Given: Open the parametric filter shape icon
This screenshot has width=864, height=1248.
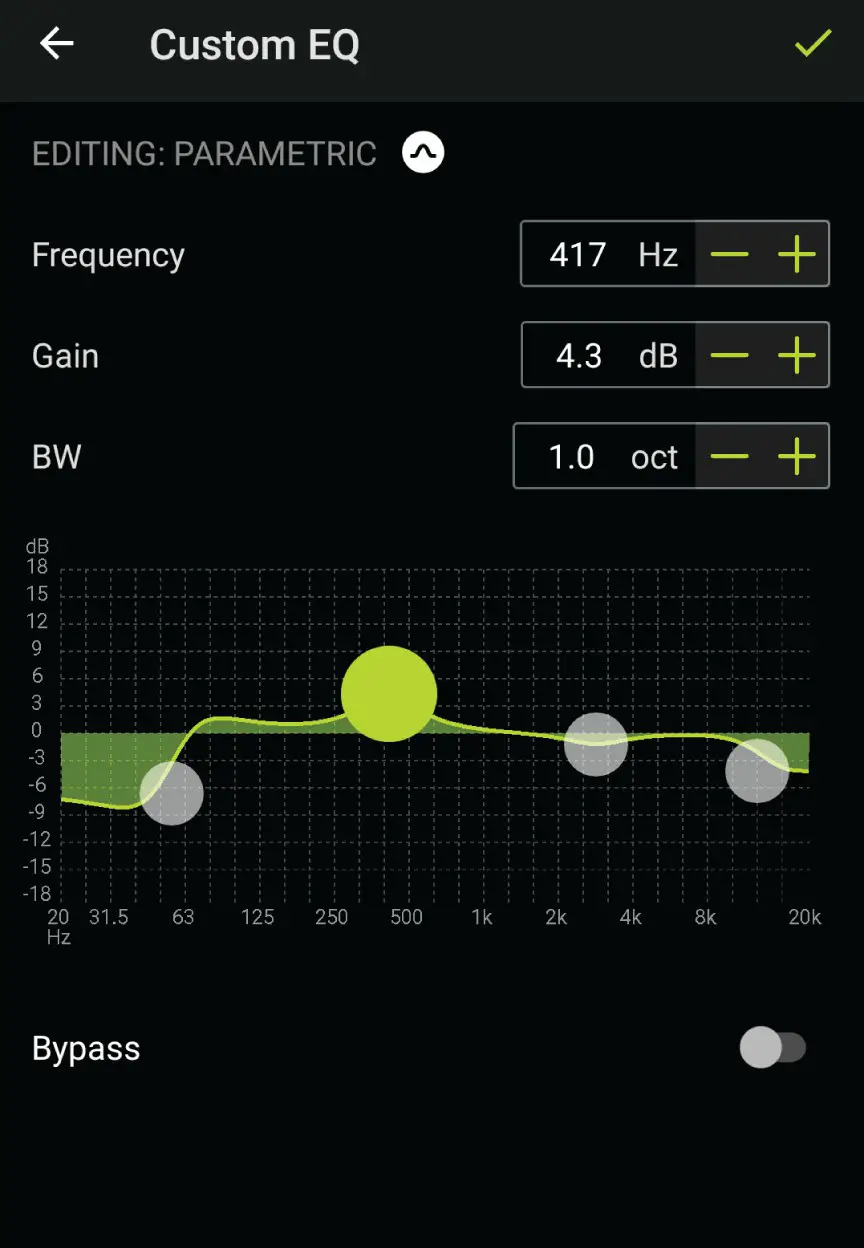Looking at the screenshot, I should tap(421, 152).
